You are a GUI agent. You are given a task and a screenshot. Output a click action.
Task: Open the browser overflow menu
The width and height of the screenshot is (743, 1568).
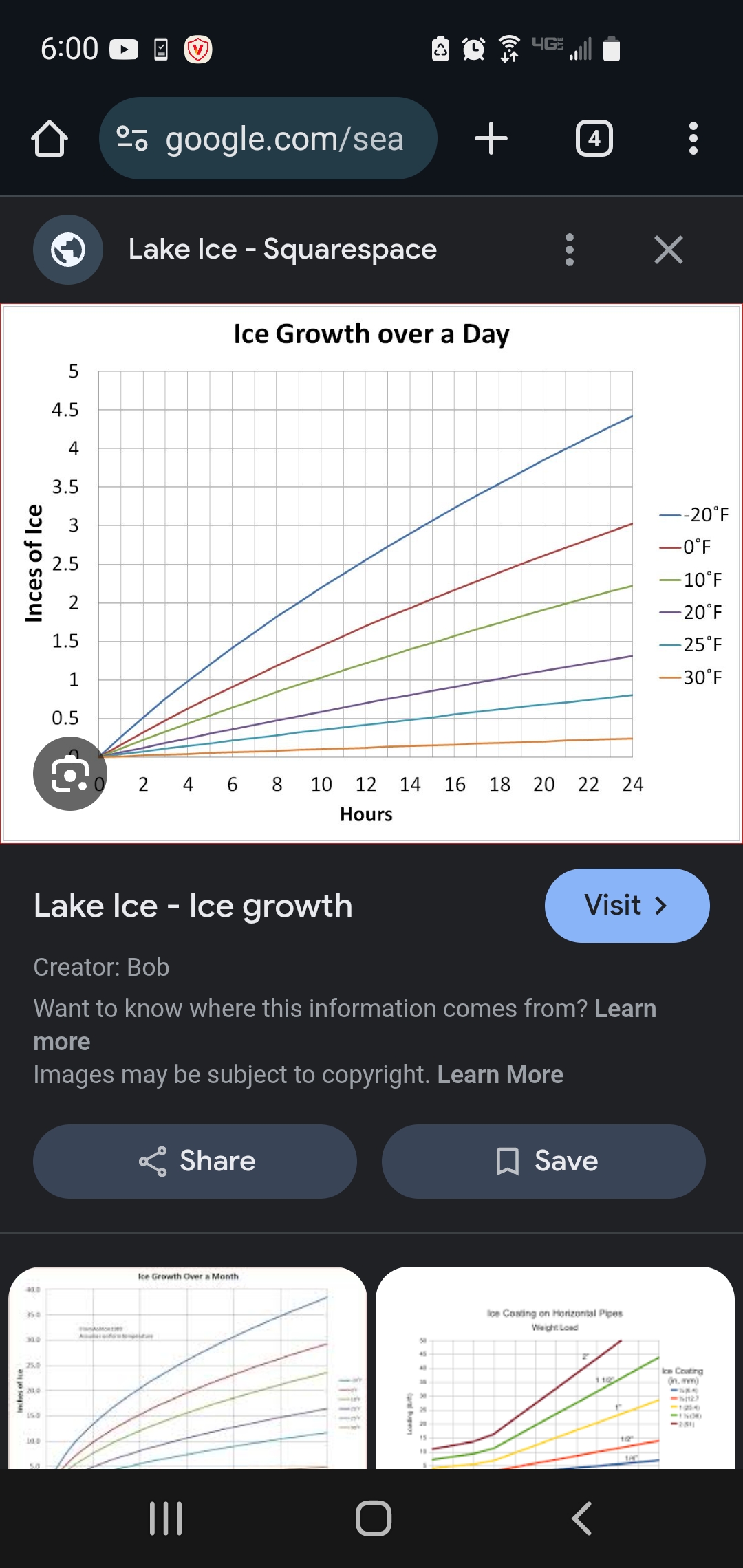(693, 138)
